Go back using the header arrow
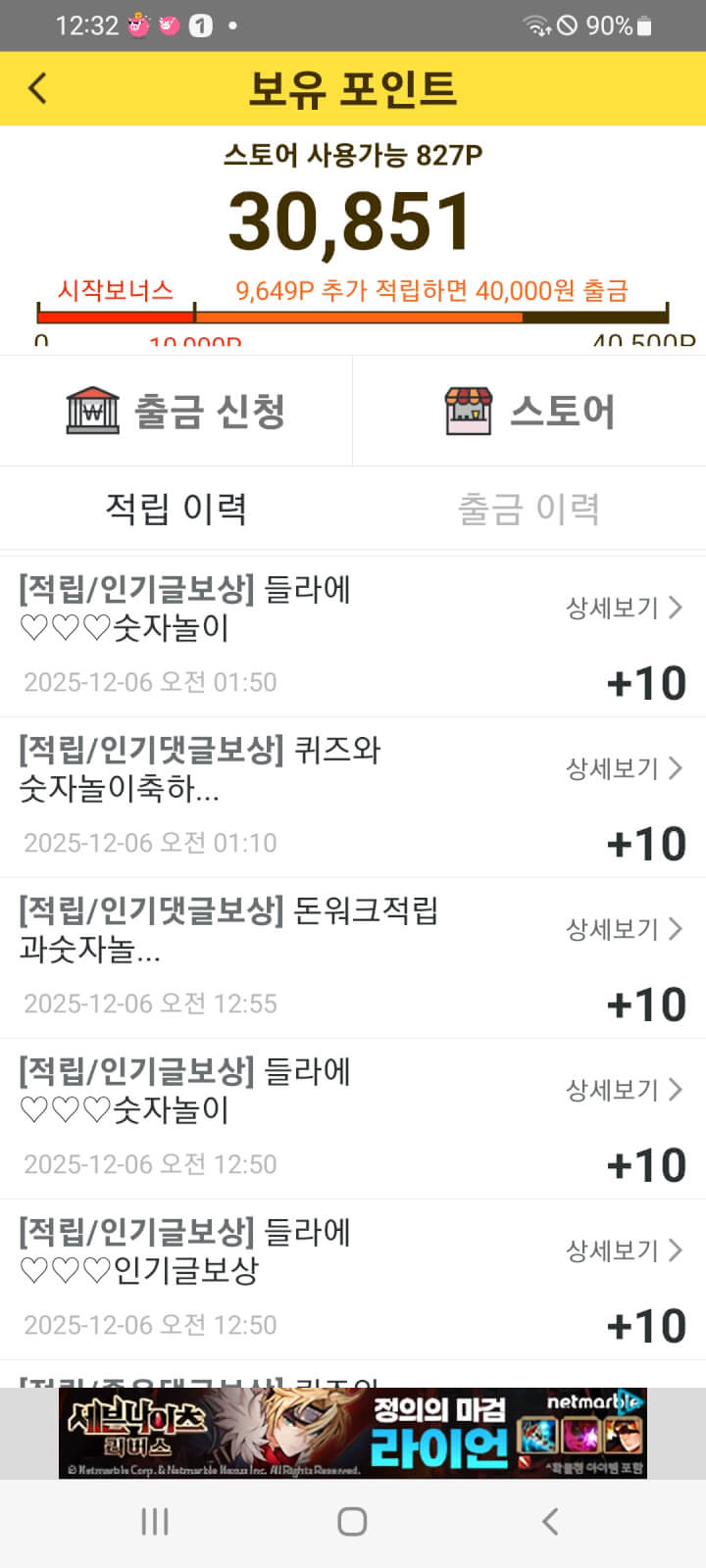 tap(38, 88)
